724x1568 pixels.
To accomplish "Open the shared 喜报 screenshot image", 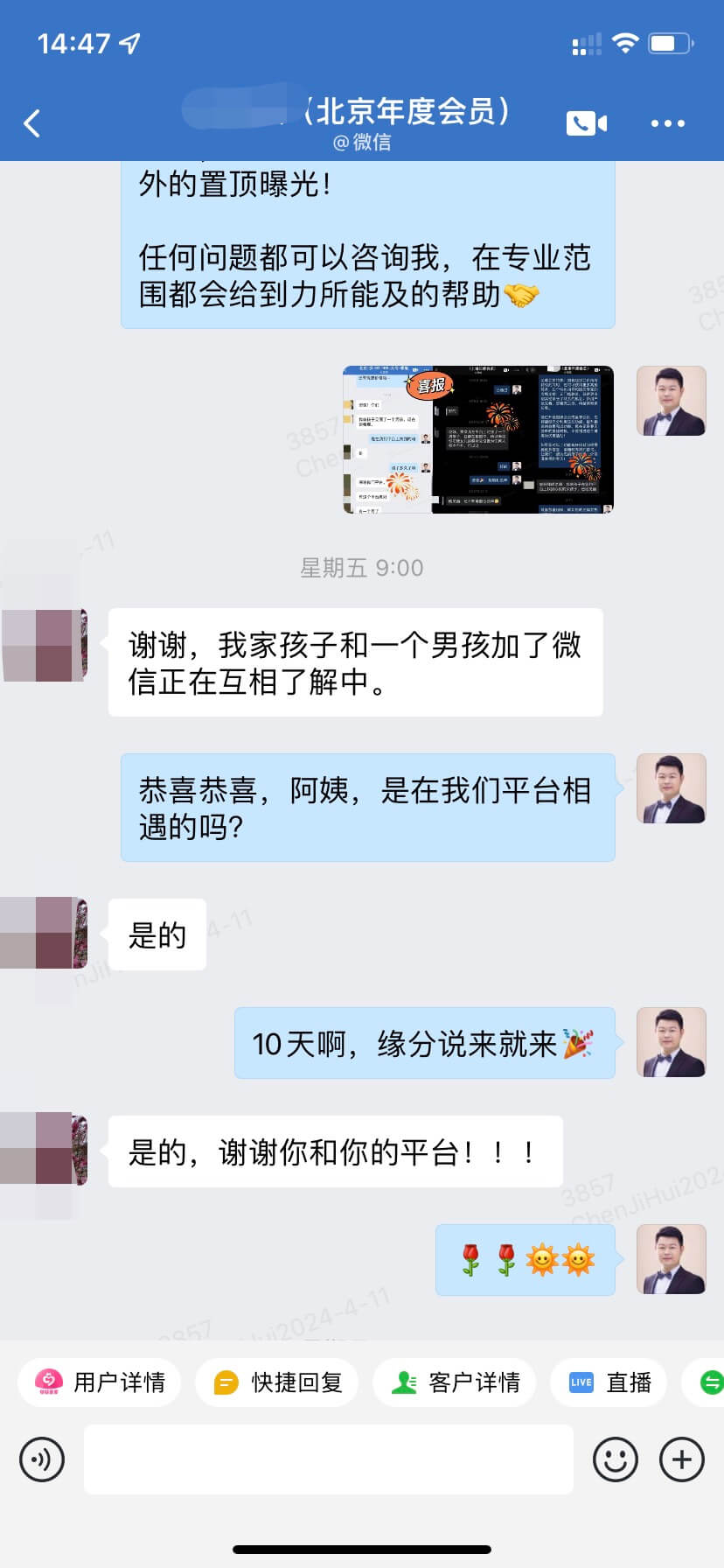I will point(477,439).
